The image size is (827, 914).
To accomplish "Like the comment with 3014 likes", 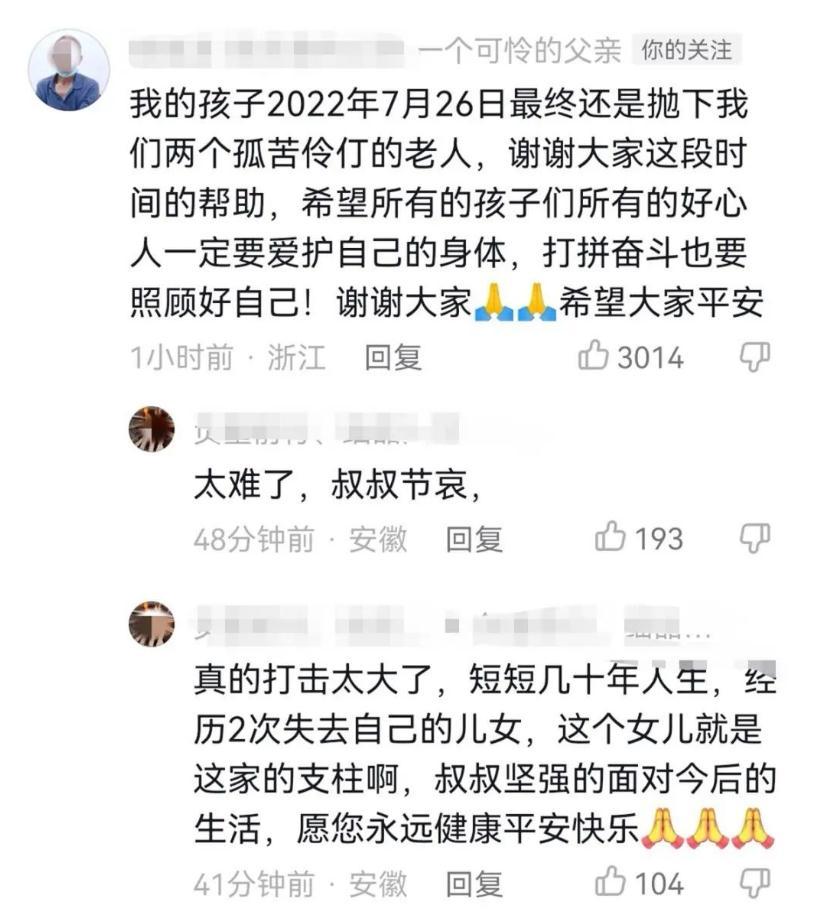I will coord(593,356).
